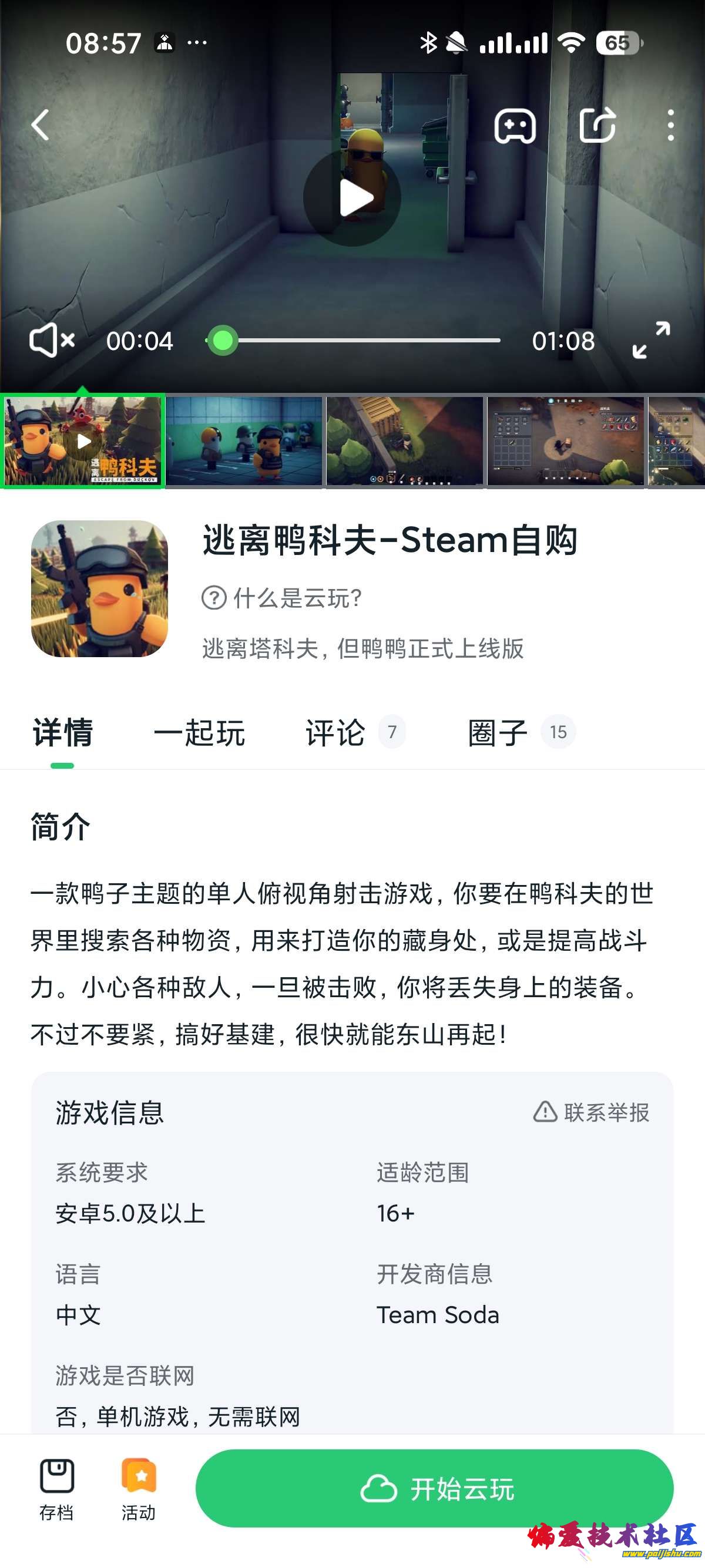Open 存档 saved games
This screenshot has width=705, height=1568.
56,1488
